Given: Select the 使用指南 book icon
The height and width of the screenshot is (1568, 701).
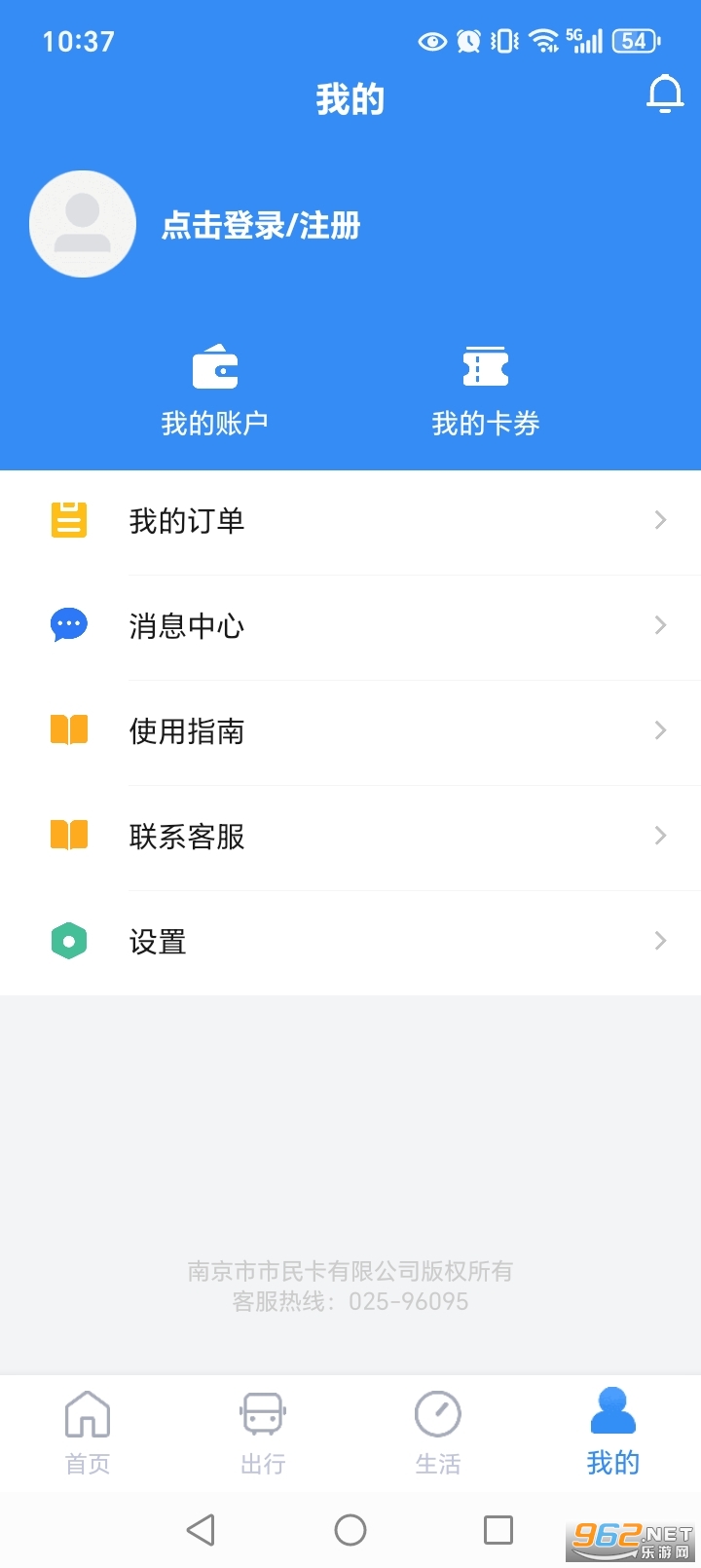Looking at the screenshot, I should coord(68,729).
